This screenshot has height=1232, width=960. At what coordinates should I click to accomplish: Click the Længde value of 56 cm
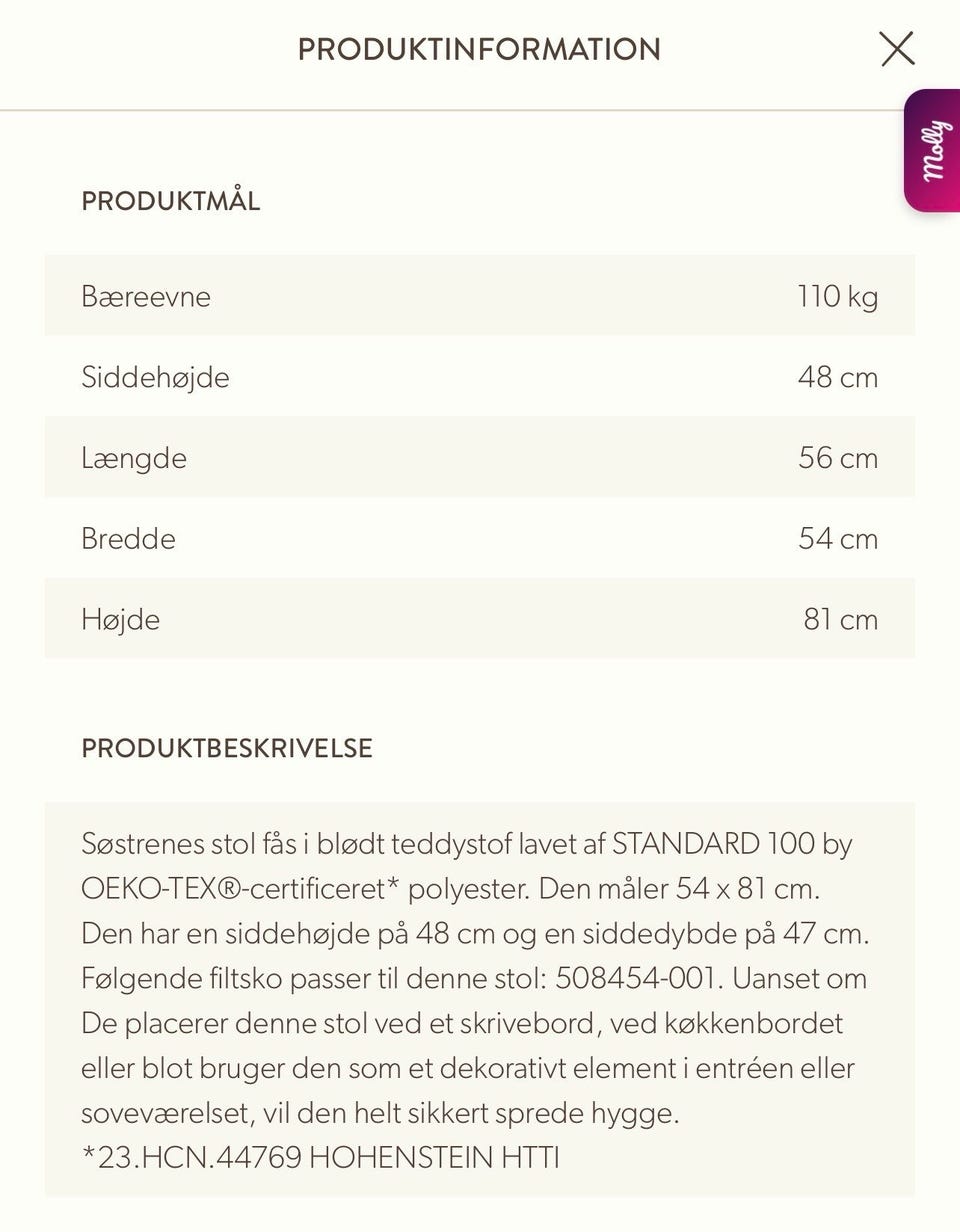click(x=838, y=457)
